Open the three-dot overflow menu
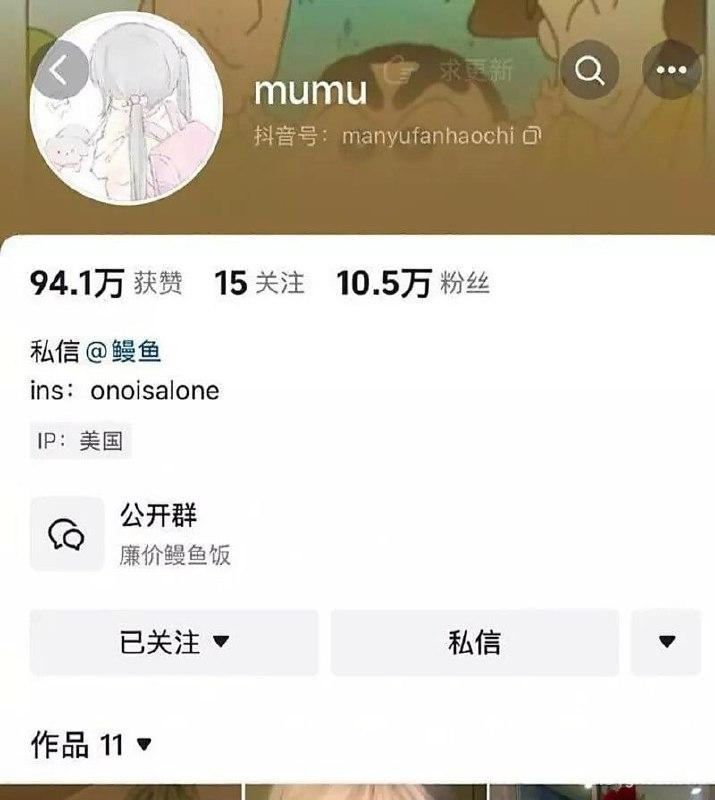The height and width of the screenshot is (800, 715). click(x=670, y=70)
